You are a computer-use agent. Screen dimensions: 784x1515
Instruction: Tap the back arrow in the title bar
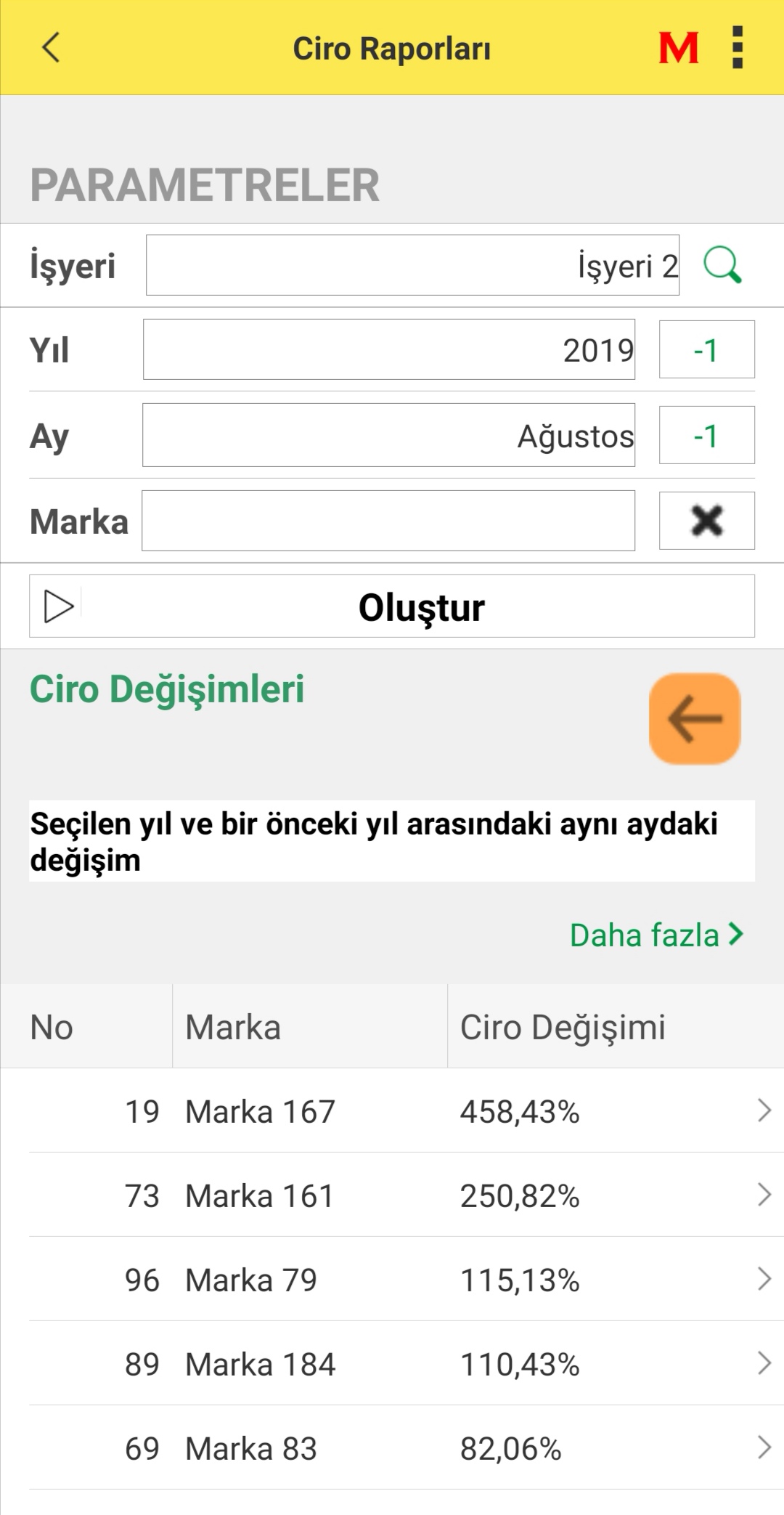(48, 49)
